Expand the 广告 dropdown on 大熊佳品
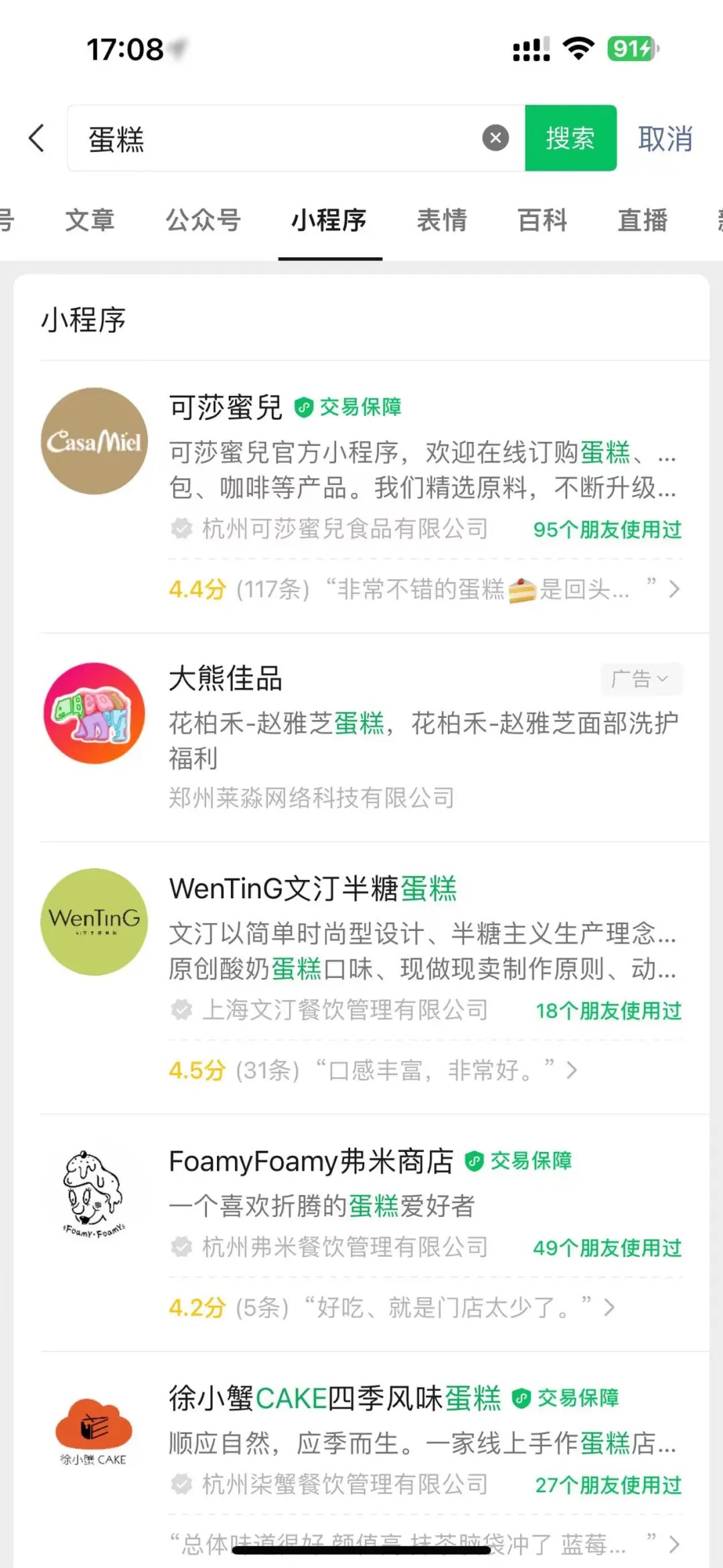Screen dimensions: 723x1568 point(641,679)
